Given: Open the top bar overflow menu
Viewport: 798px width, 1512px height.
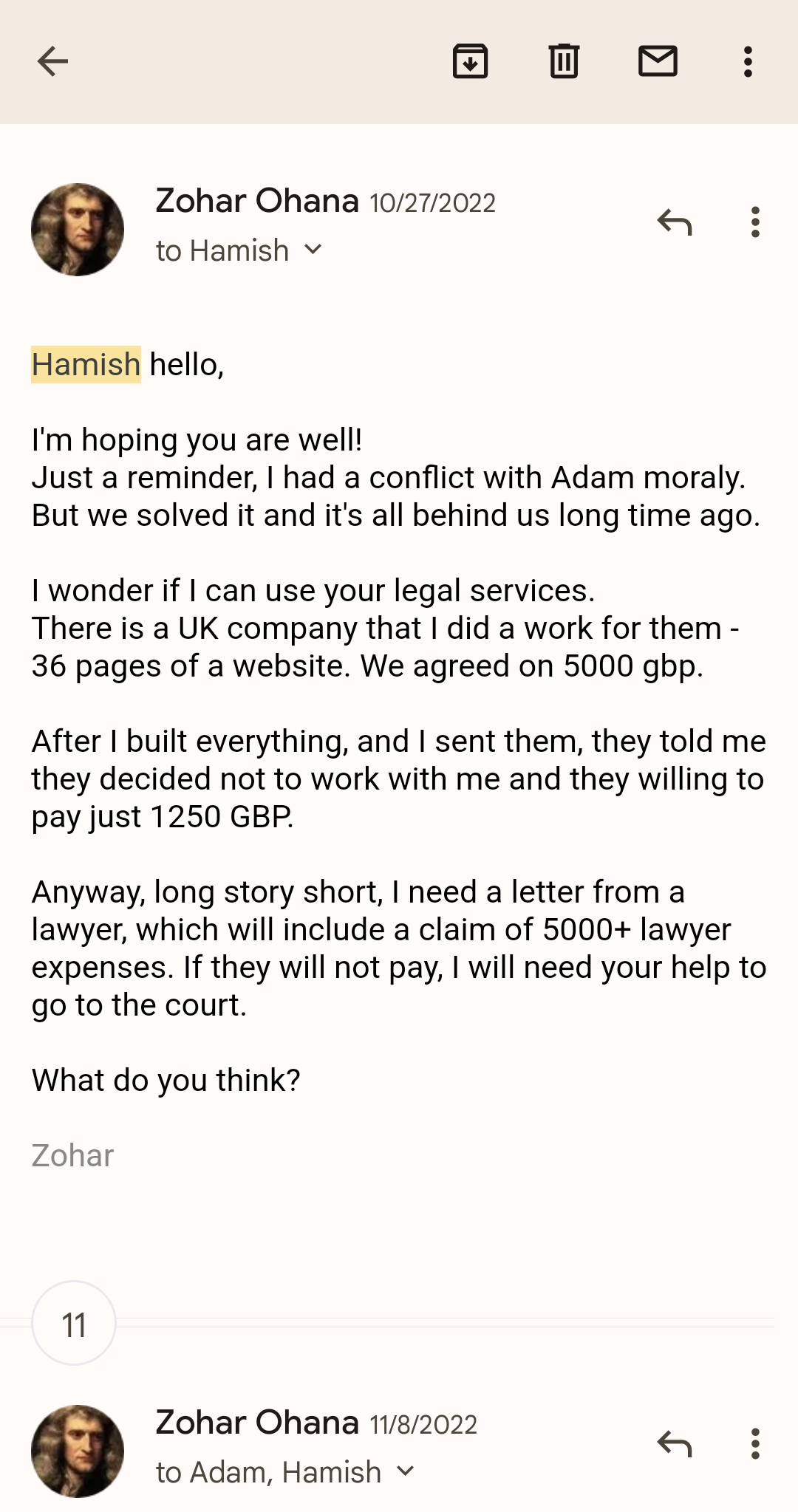Looking at the screenshot, I should click(748, 61).
